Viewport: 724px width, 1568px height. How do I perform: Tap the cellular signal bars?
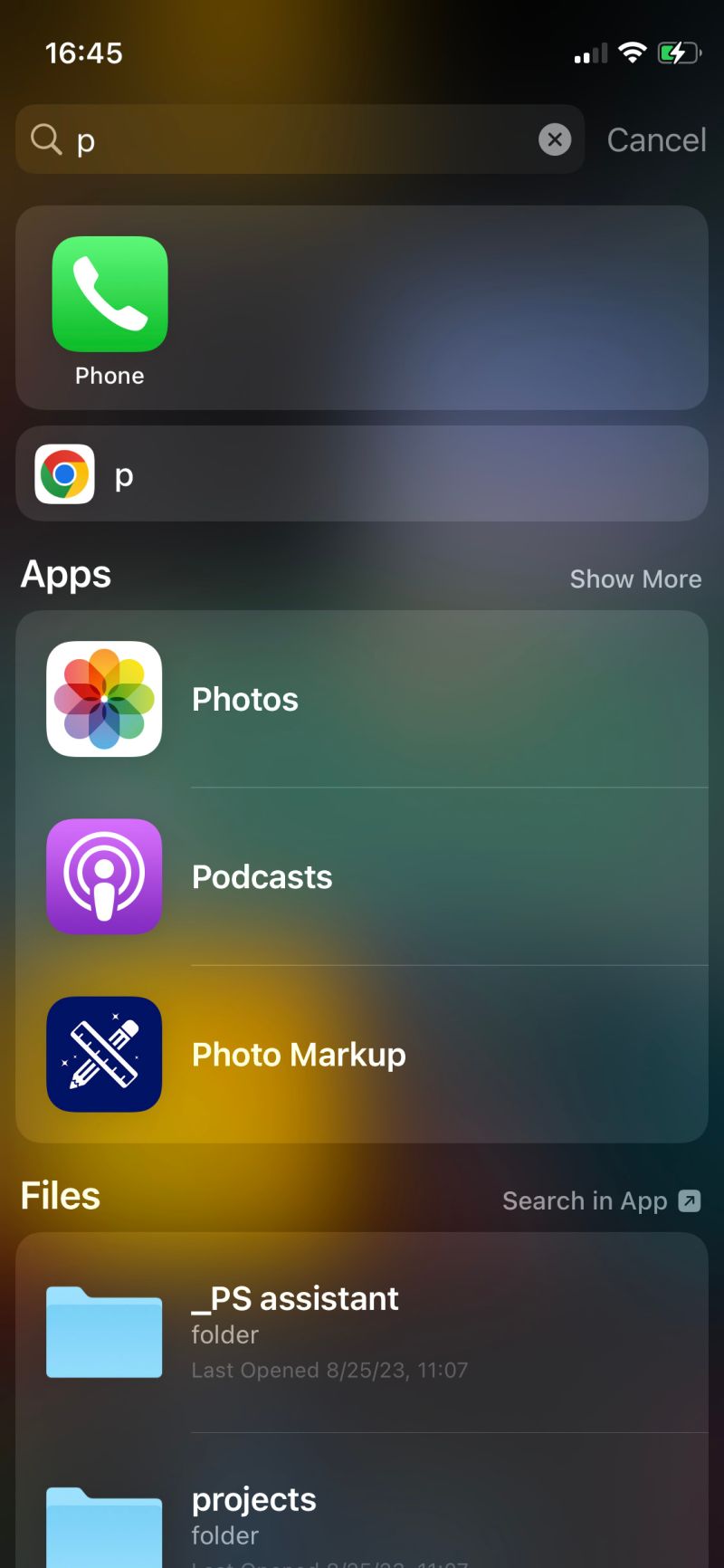(588, 53)
